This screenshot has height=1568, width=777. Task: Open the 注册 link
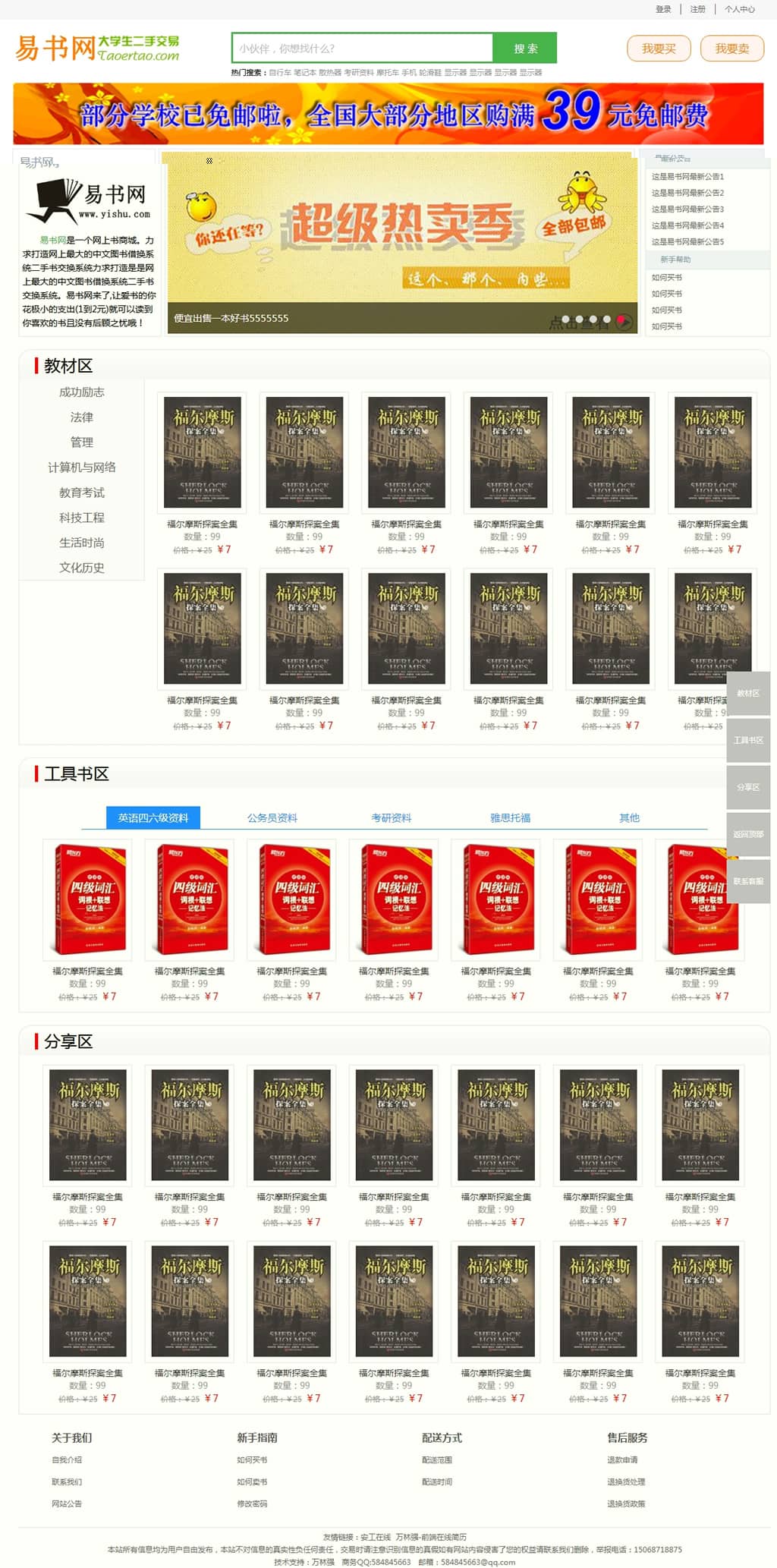(x=697, y=9)
